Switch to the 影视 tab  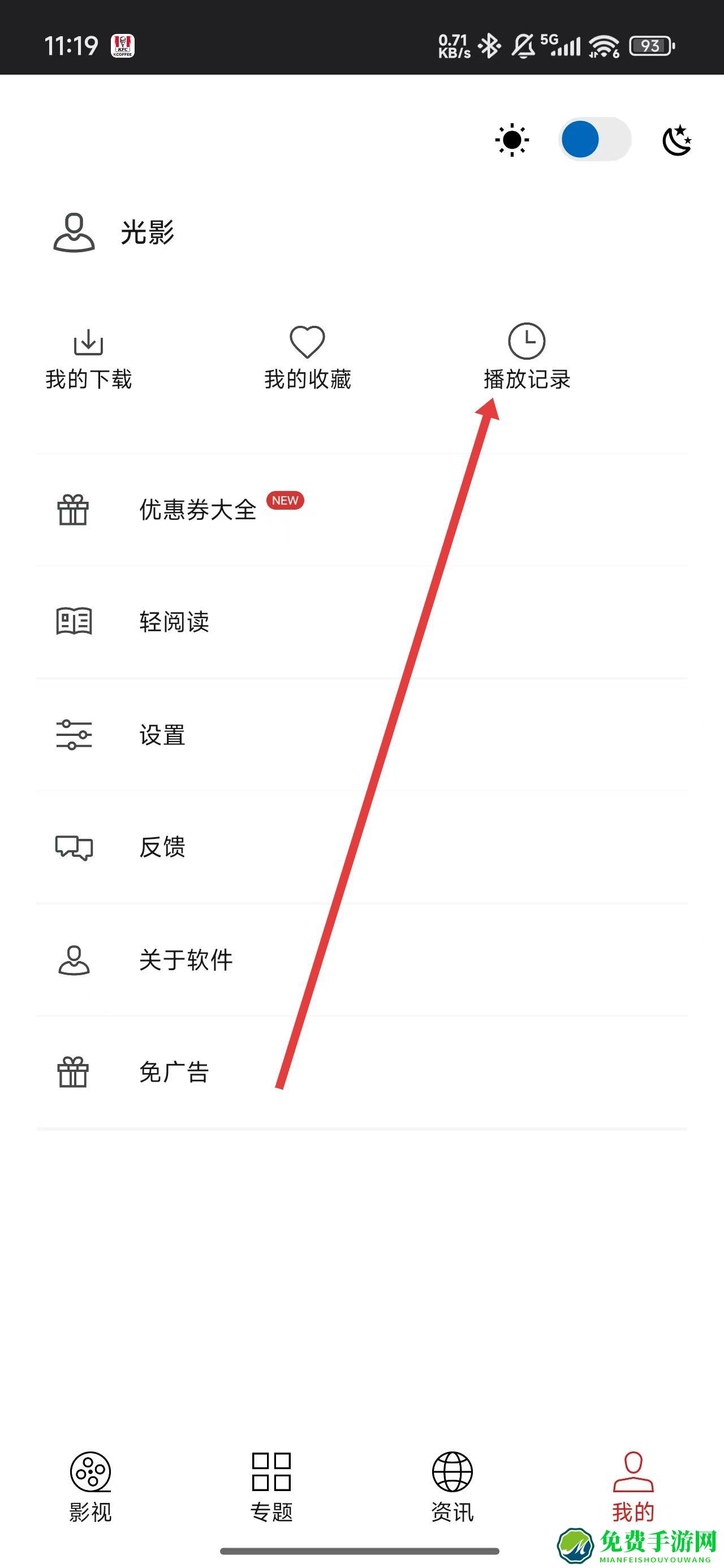tap(90, 1486)
